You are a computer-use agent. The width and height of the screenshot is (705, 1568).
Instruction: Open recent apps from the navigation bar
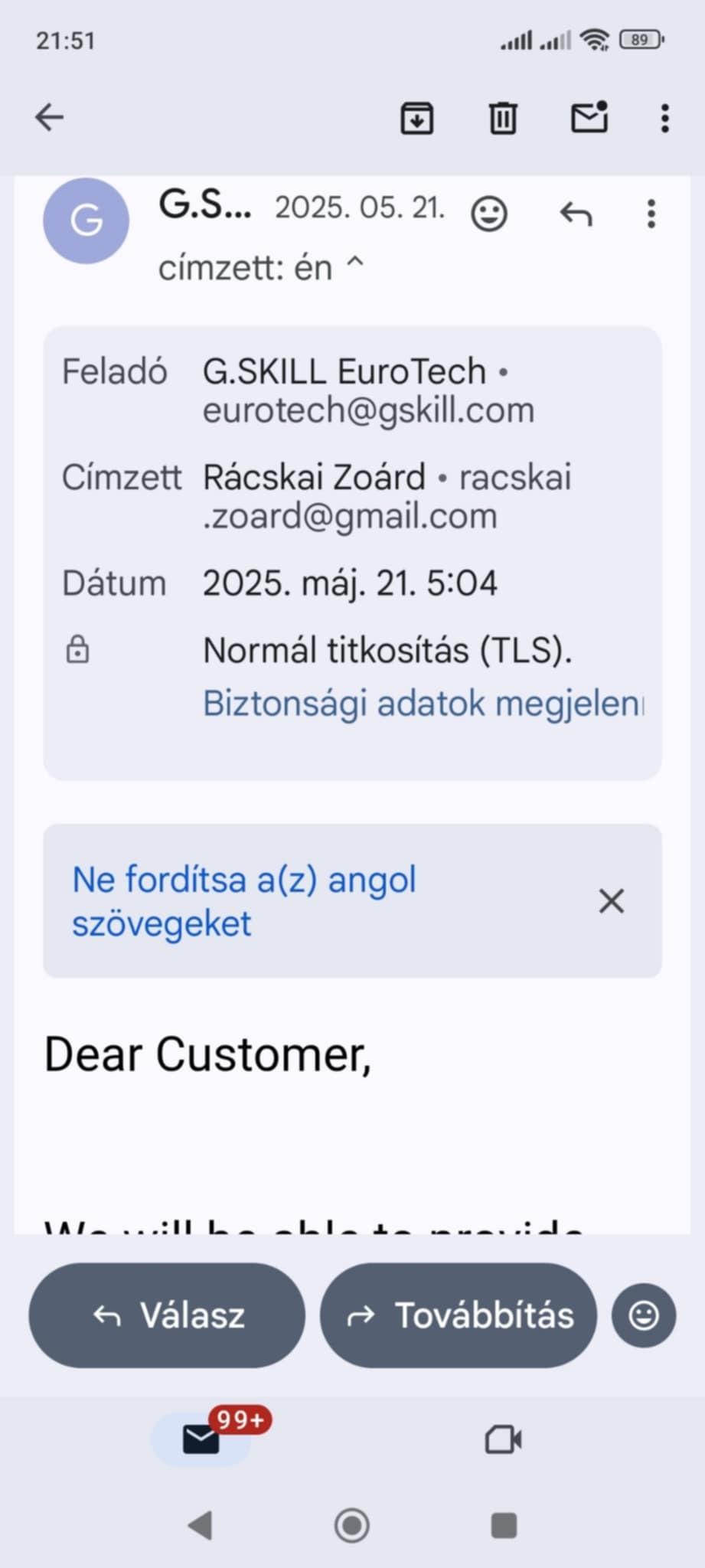point(503,1525)
